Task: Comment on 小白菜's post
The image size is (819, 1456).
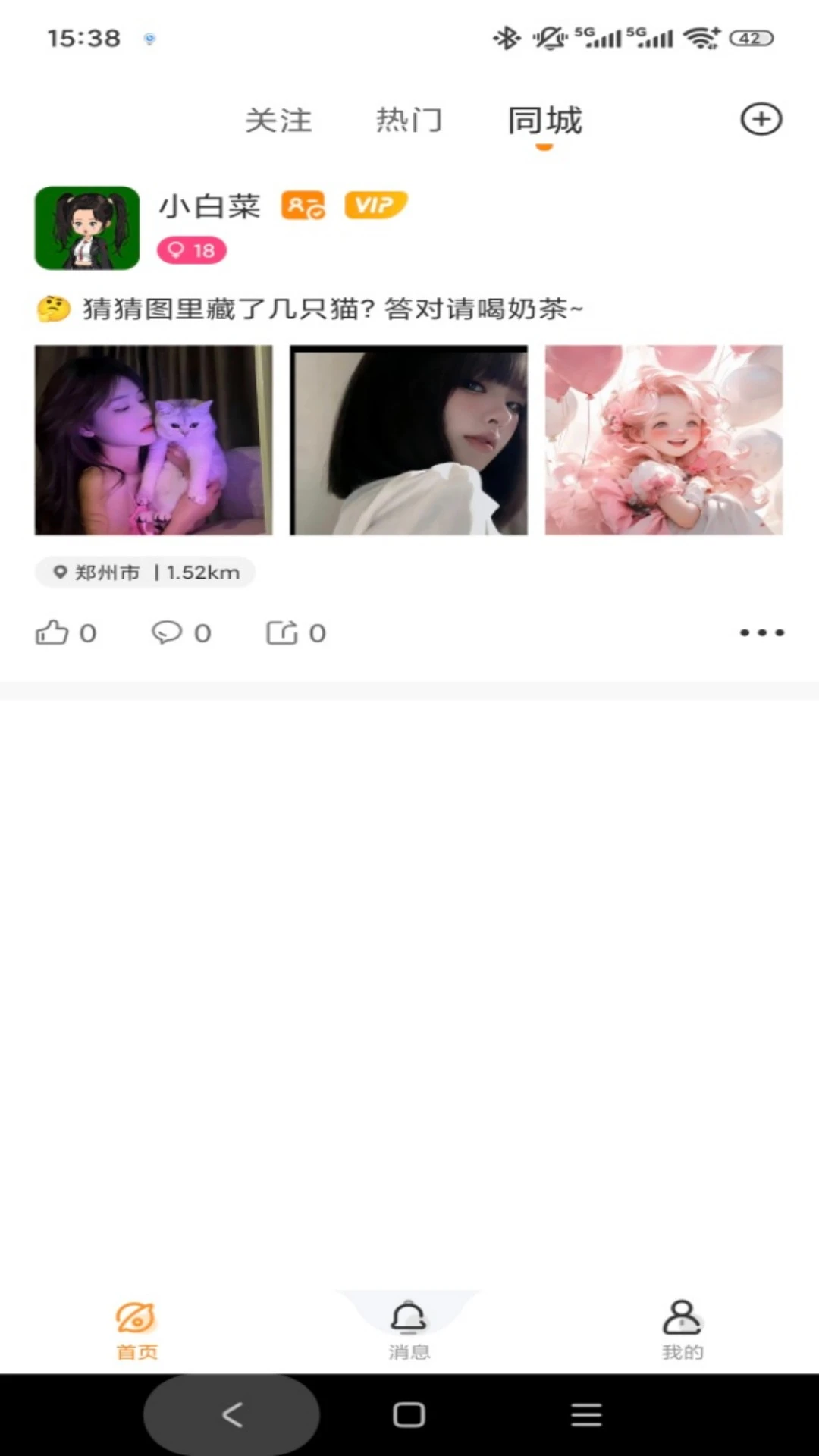Action: click(168, 632)
